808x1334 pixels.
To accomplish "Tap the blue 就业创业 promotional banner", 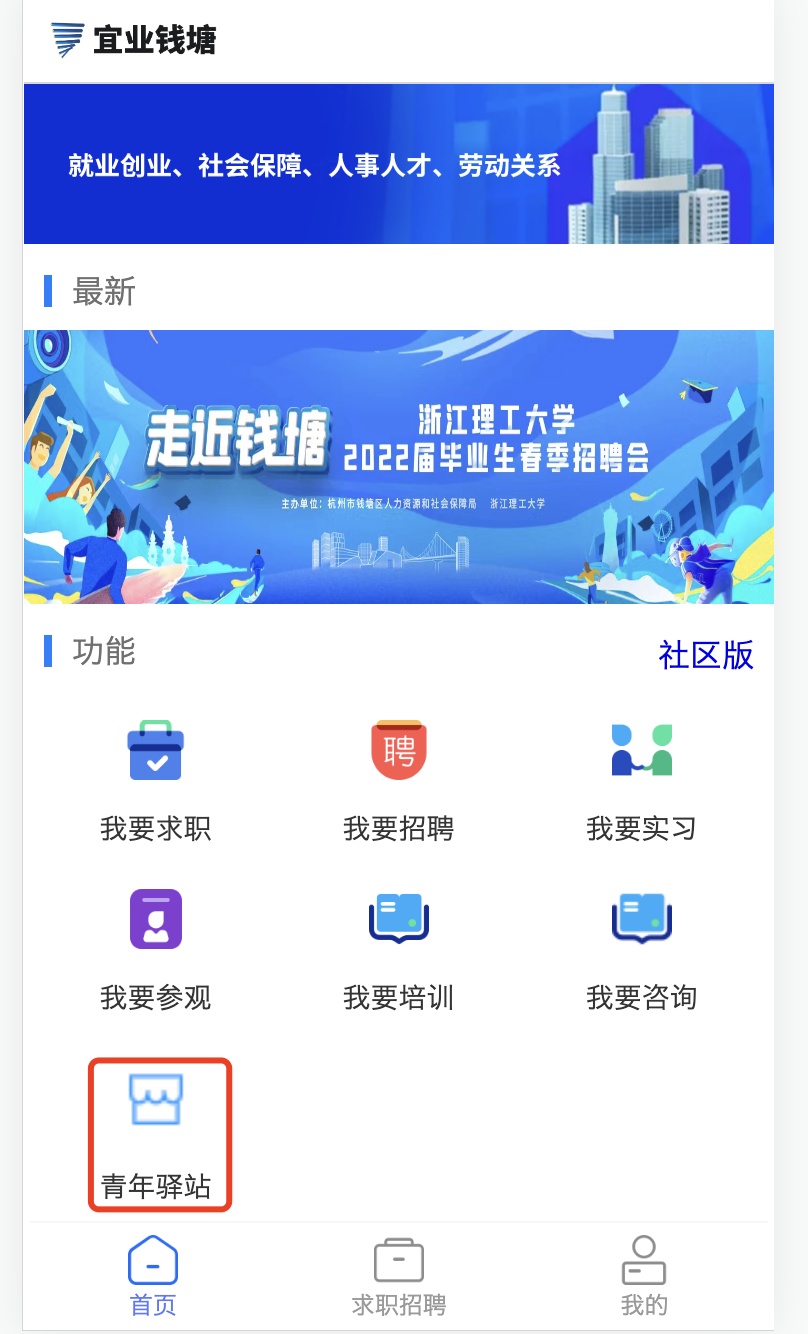I will click(x=397, y=162).
